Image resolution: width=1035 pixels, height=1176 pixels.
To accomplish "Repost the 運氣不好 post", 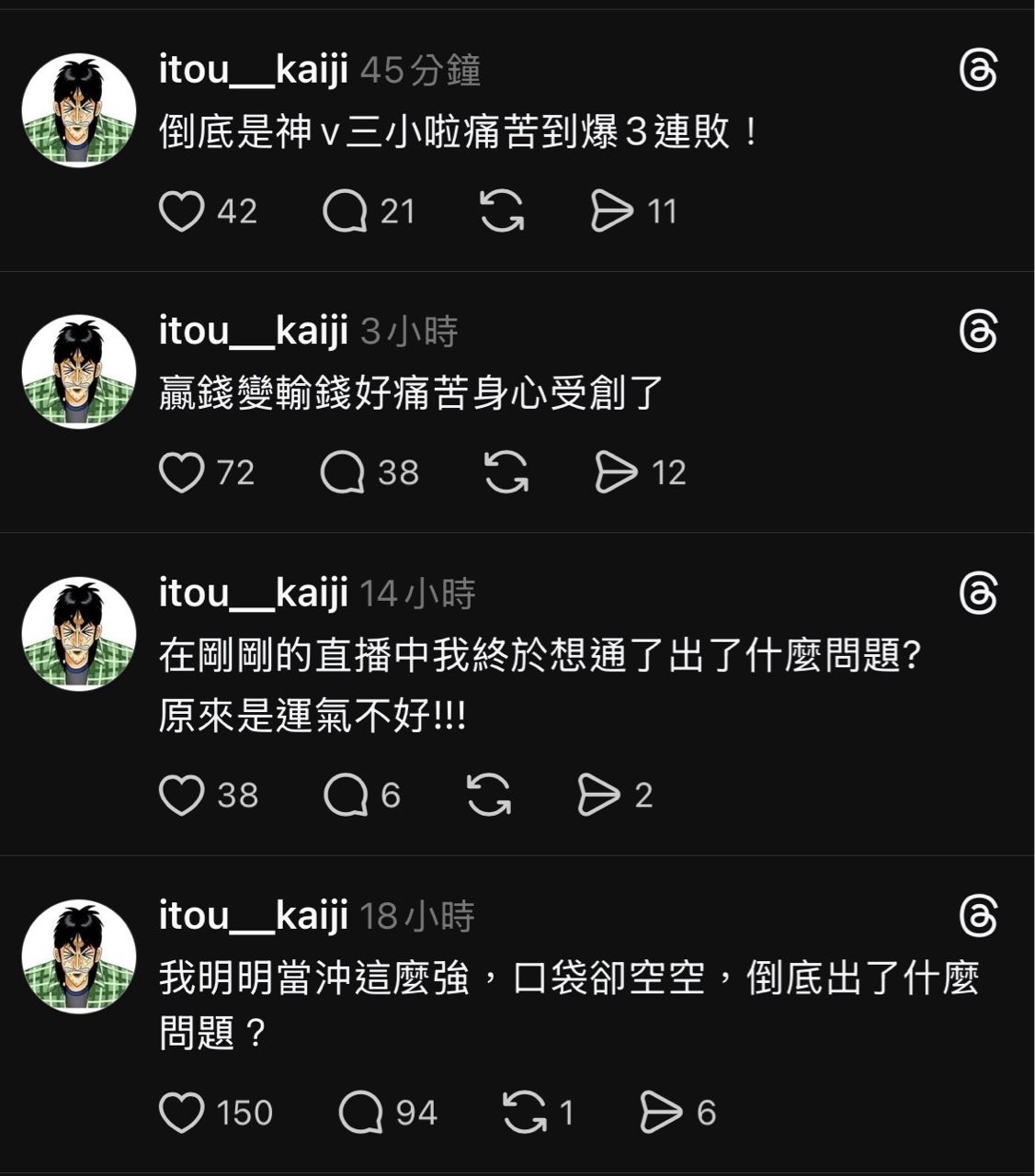I will [489, 795].
